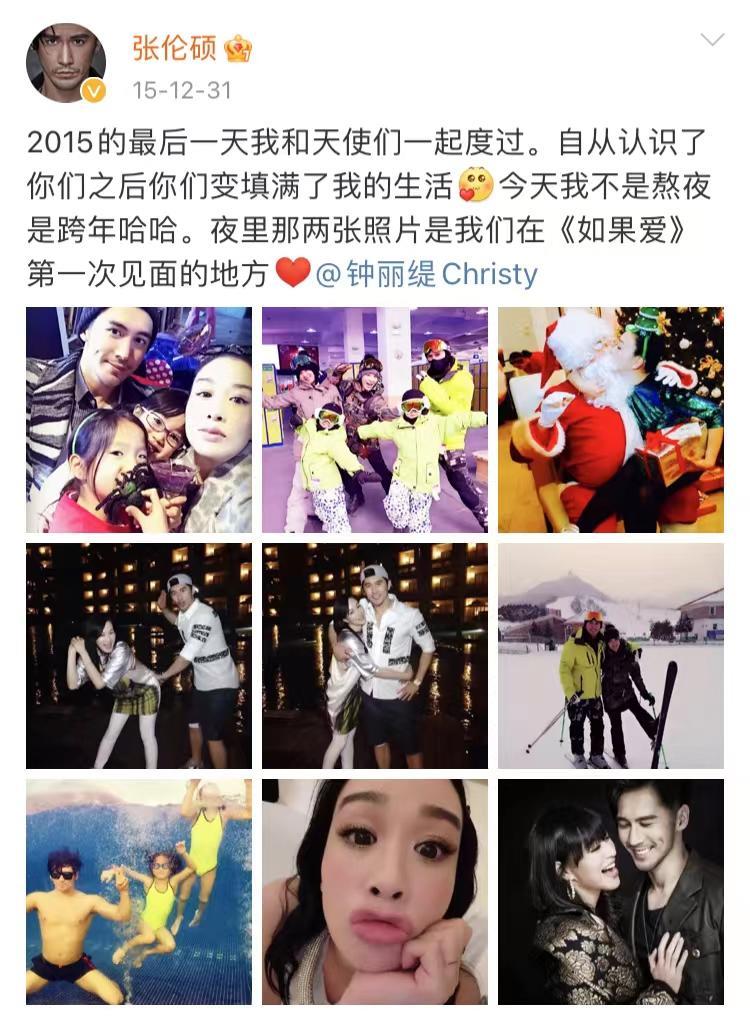Open the underwater swimming photo
Viewport: 750px width, 1022px height.
139,892
